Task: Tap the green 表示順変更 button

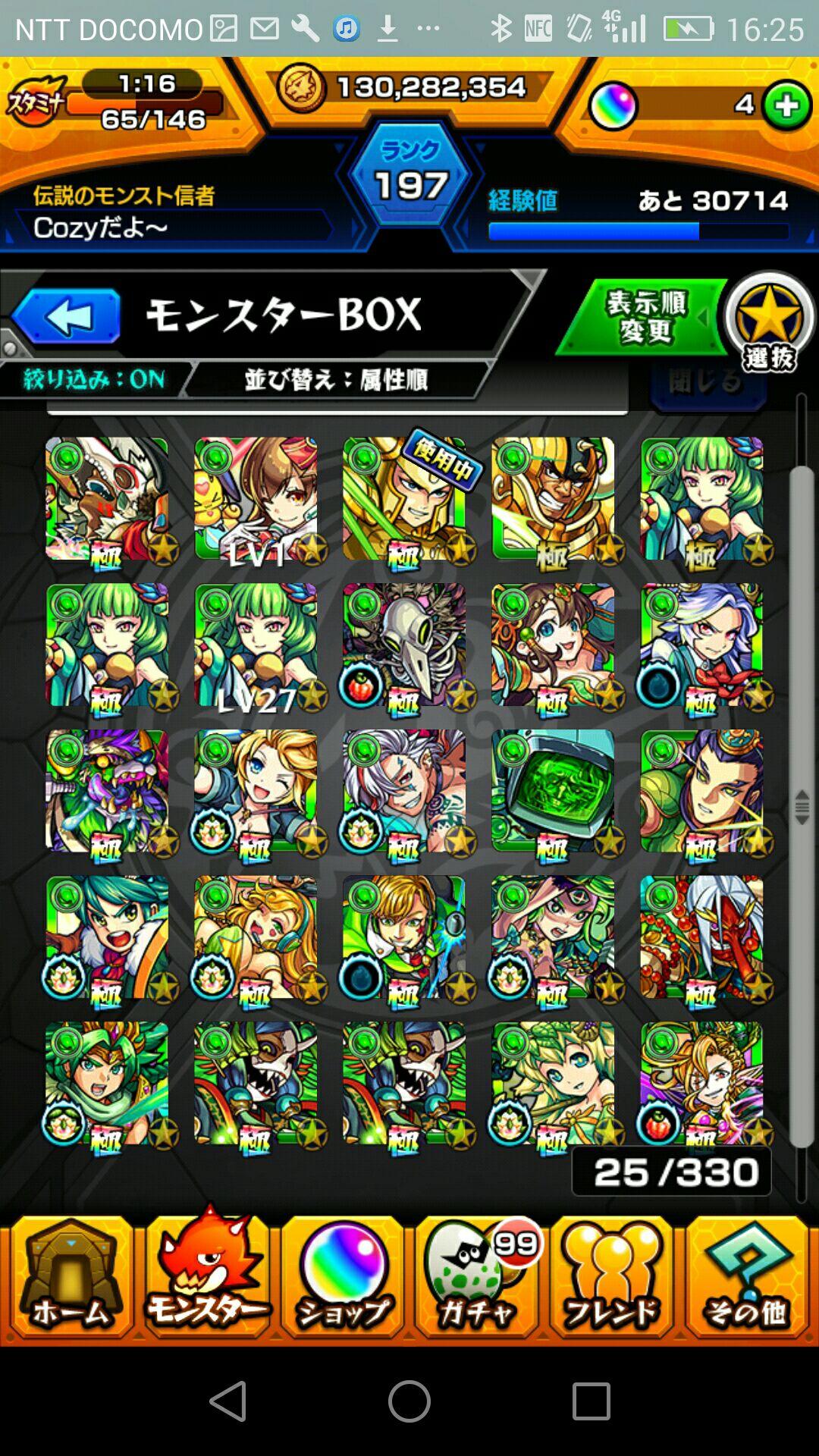Action: click(x=645, y=318)
